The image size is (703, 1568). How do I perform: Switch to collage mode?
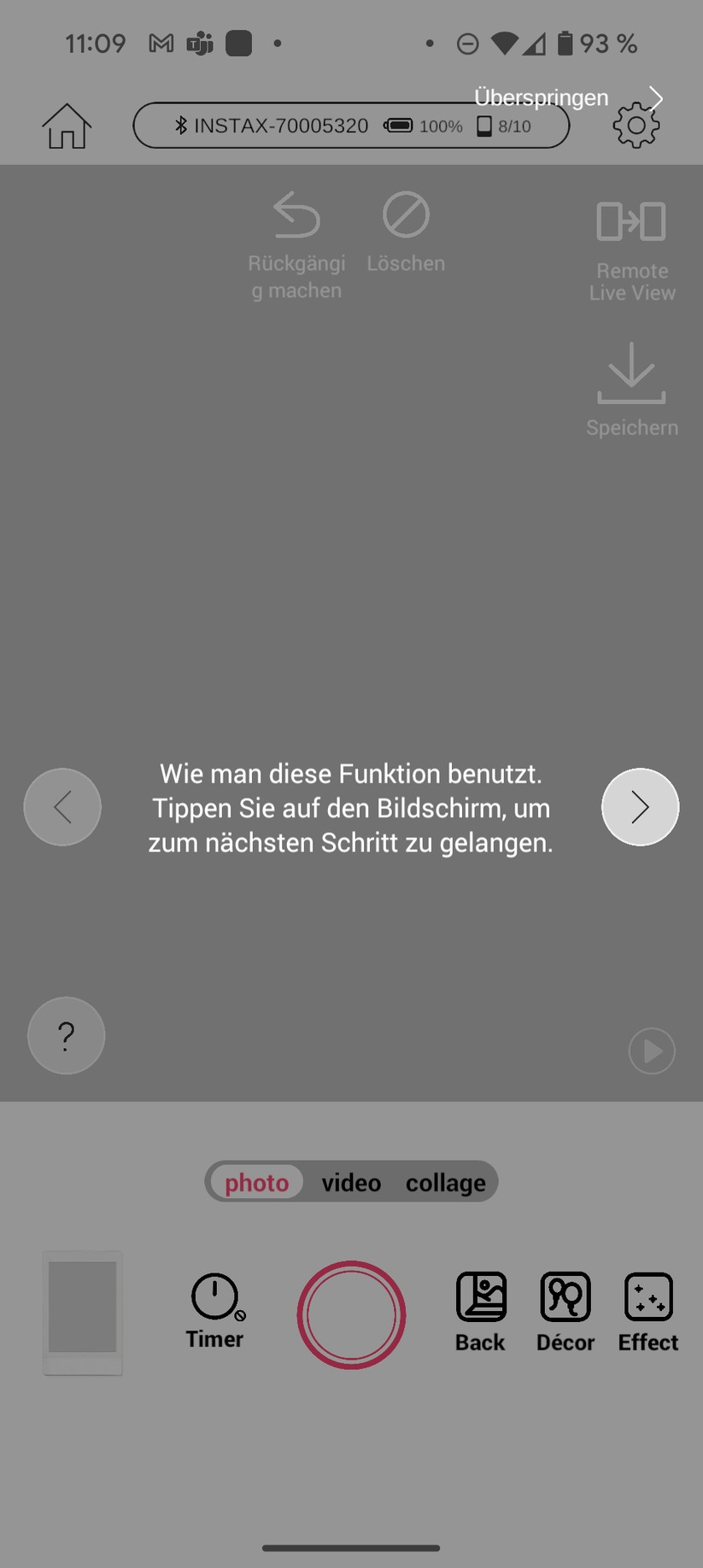tap(445, 1182)
